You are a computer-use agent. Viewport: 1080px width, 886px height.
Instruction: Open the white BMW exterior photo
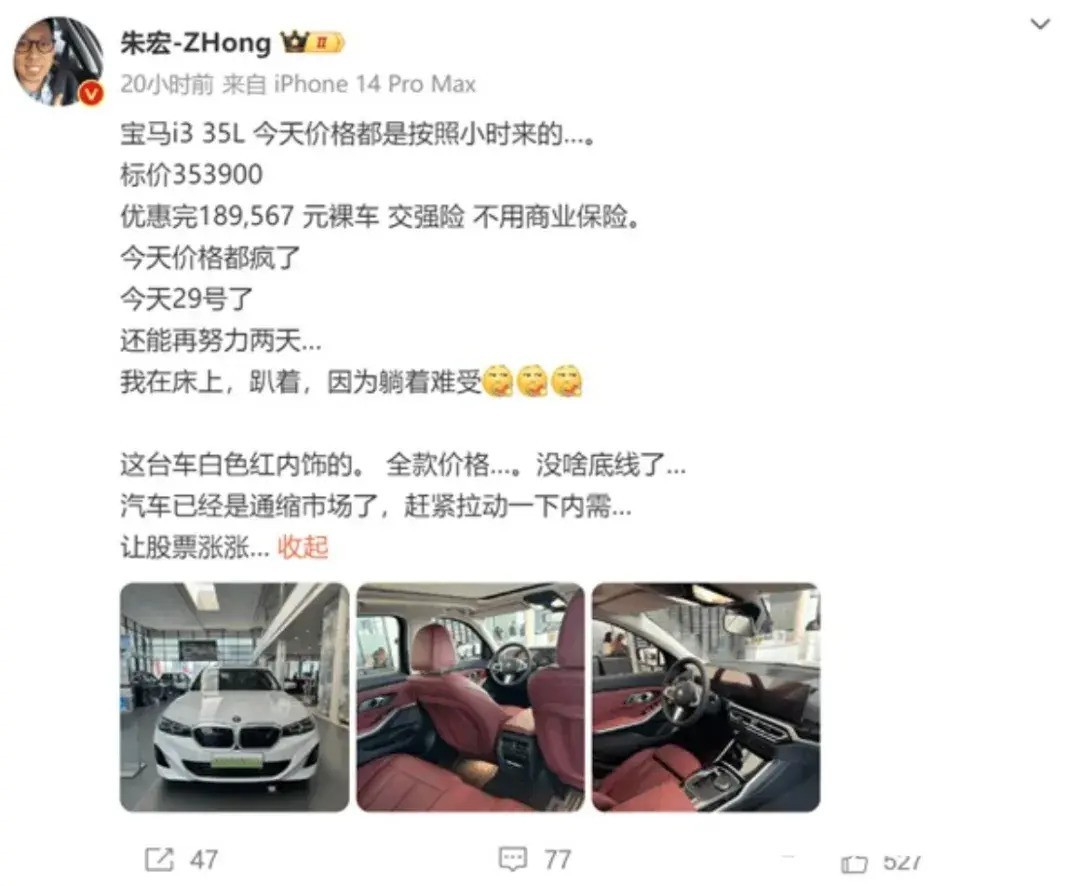point(235,697)
